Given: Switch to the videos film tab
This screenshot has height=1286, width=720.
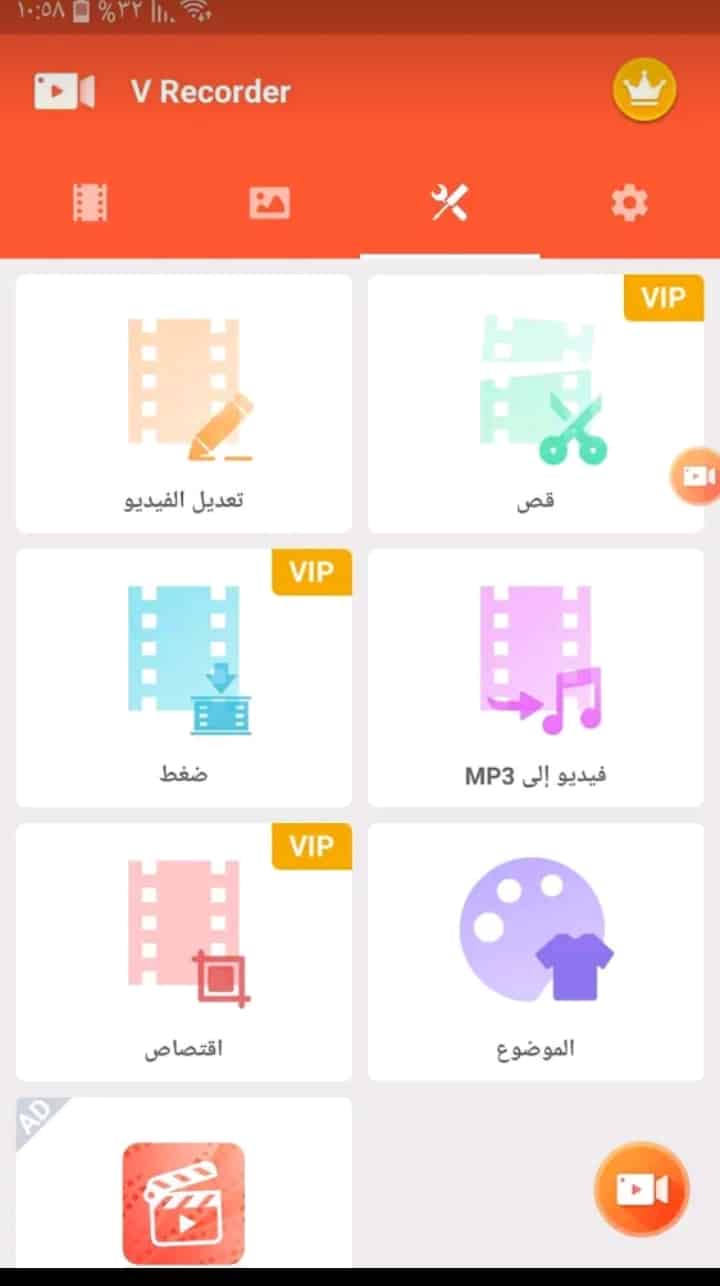Looking at the screenshot, I should (x=90, y=204).
